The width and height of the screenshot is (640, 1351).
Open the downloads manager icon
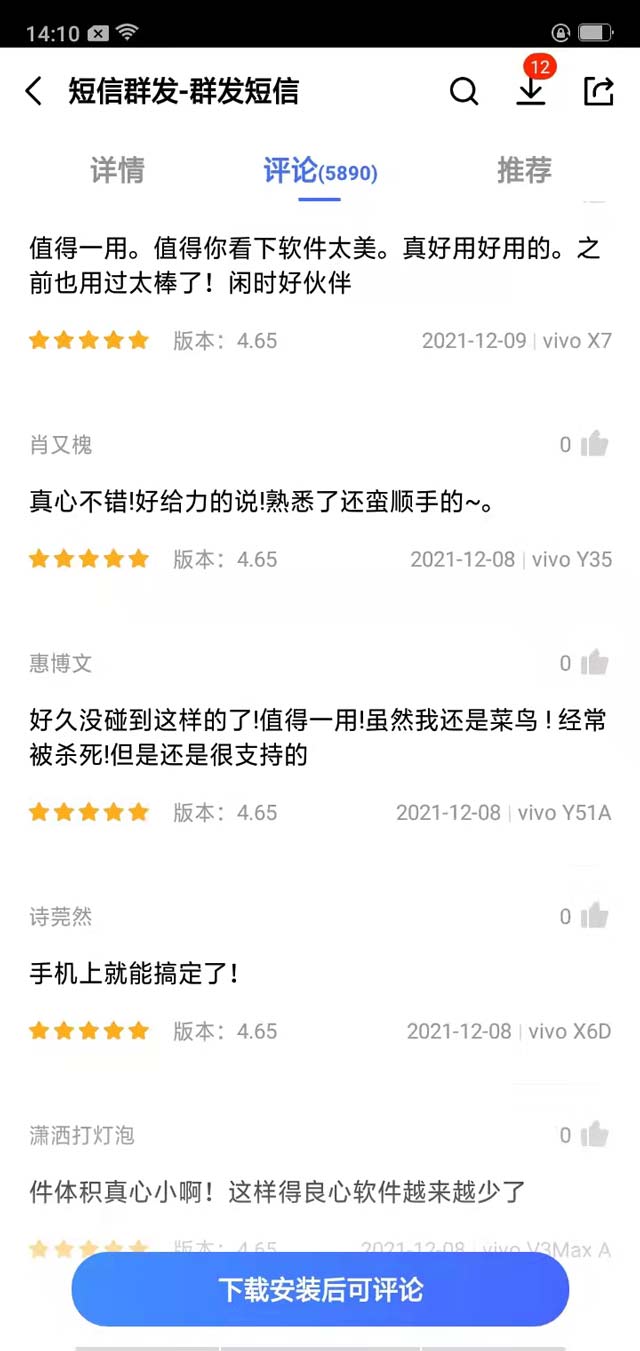(531, 90)
